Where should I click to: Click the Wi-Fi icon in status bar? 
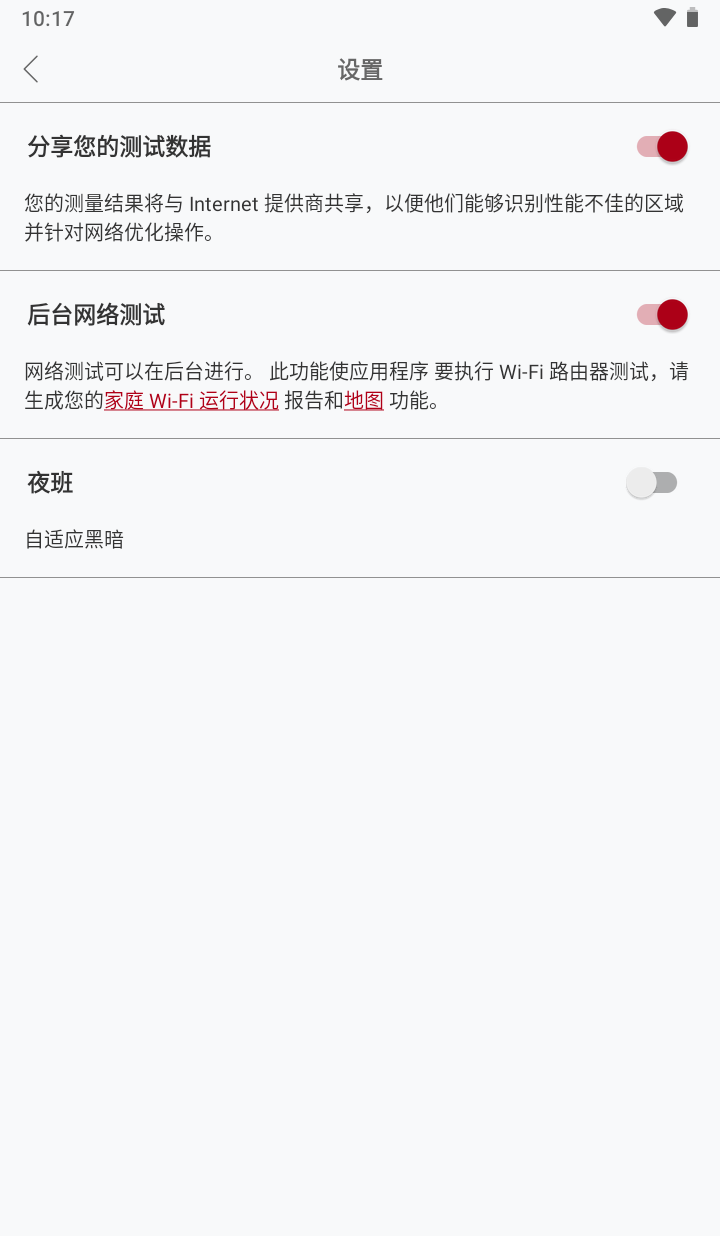(663, 17)
